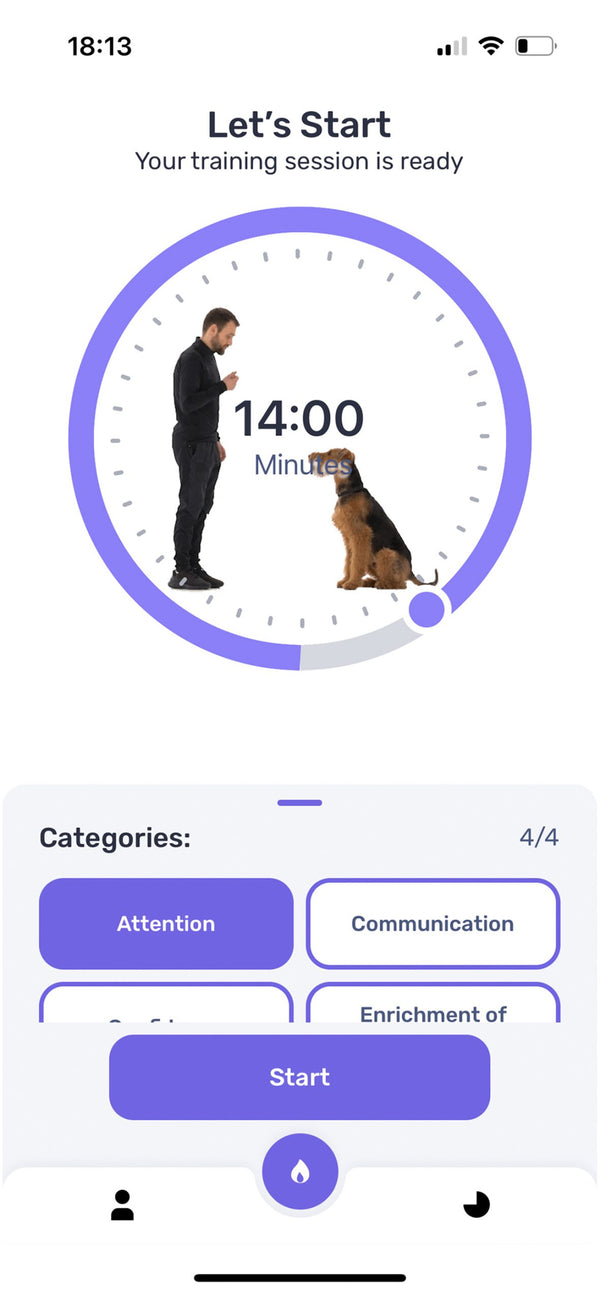The width and height of the screenshot is (600, 1301).
Task: Select the Enrichment of category chip
Action: 433,1006
